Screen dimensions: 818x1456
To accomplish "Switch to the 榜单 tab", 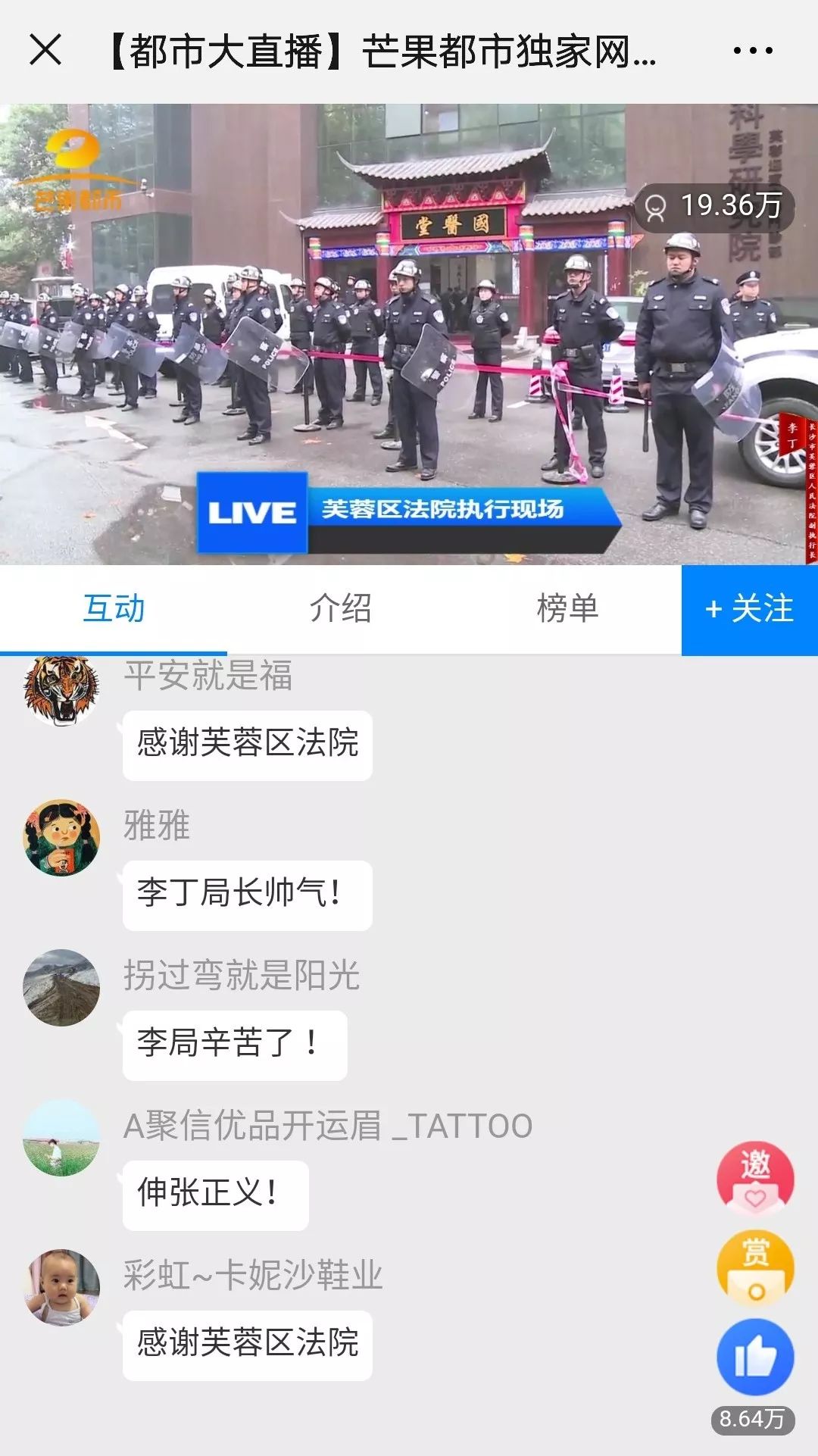I will (x=567, y=608).
